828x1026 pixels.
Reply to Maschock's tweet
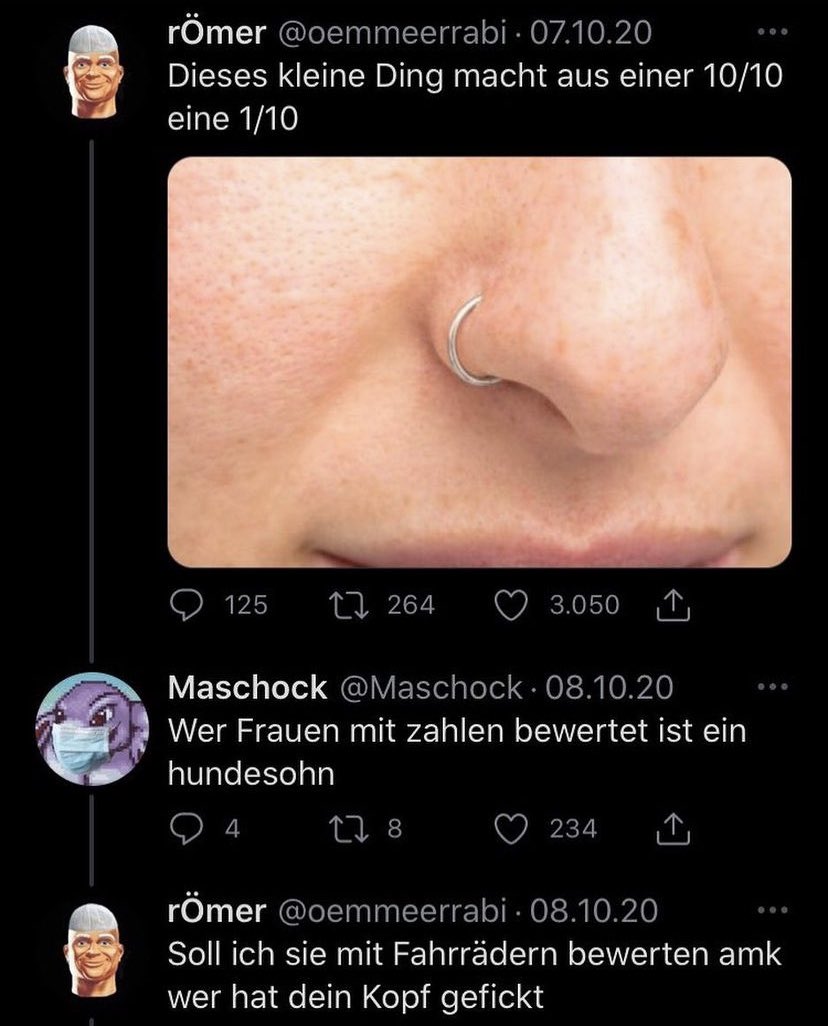(x=187, y=829)
